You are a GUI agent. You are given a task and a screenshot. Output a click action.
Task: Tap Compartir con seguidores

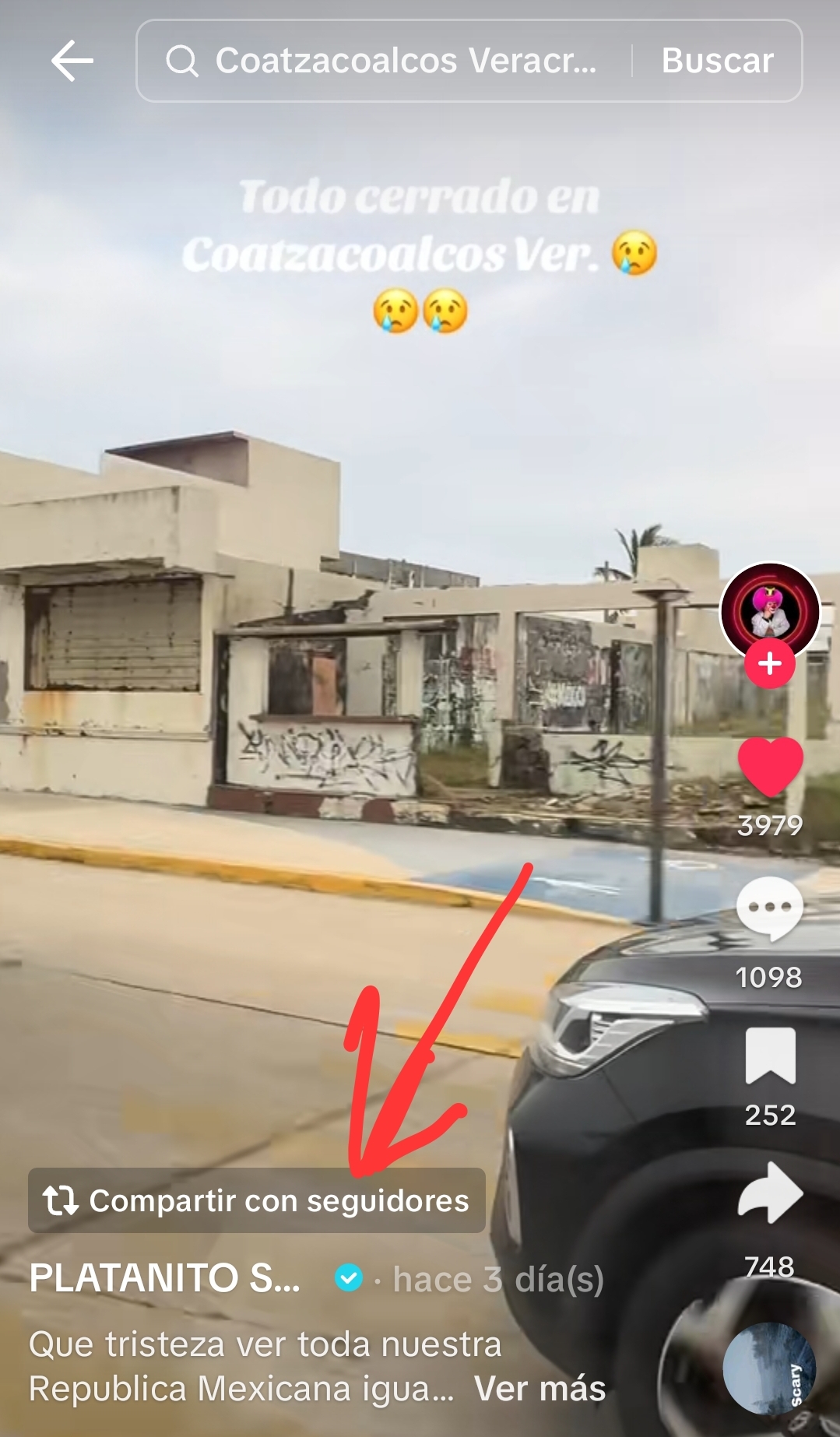[x=257, y=1200]
